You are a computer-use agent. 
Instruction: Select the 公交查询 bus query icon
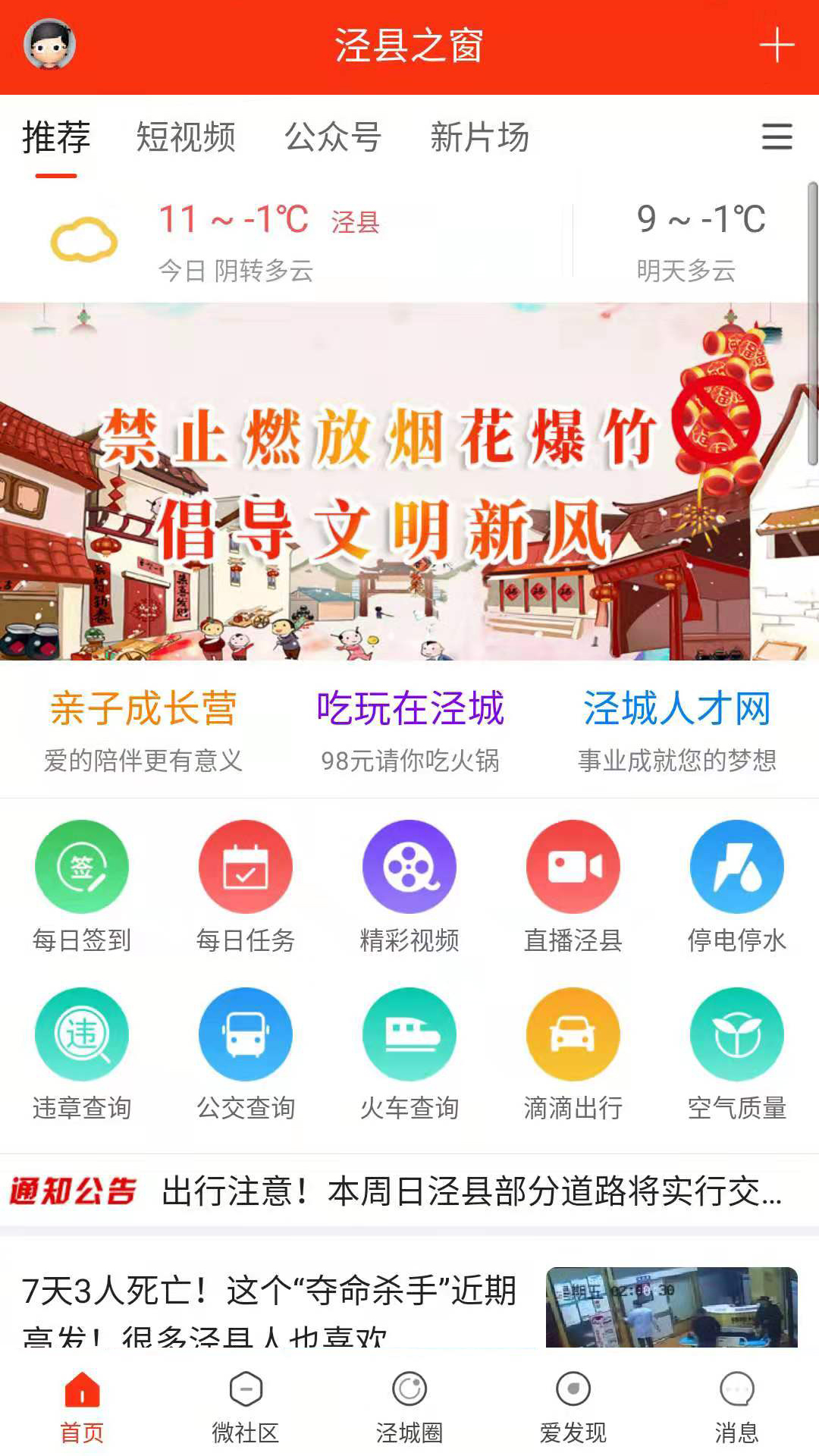point(245,1034)
